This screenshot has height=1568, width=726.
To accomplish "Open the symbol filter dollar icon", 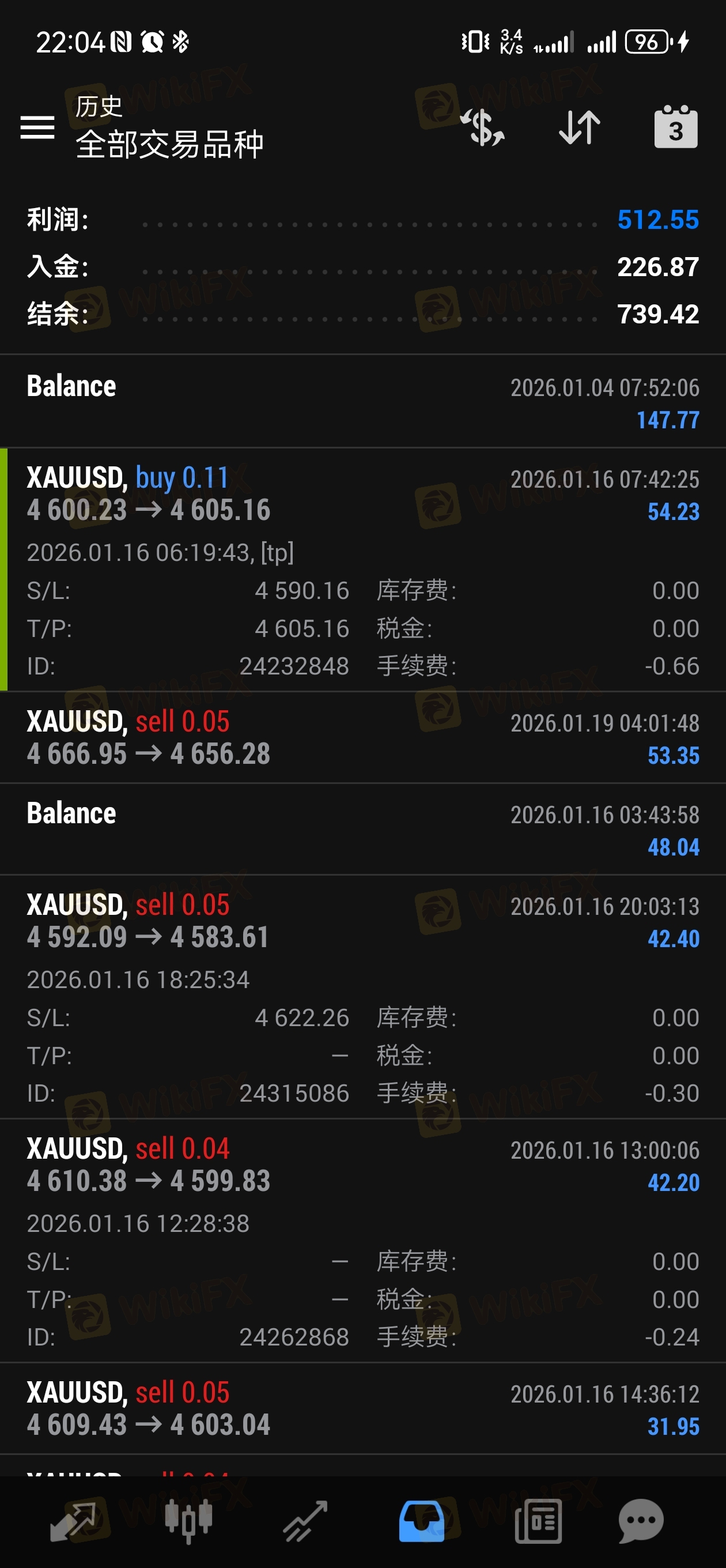I will click(482, 127).
